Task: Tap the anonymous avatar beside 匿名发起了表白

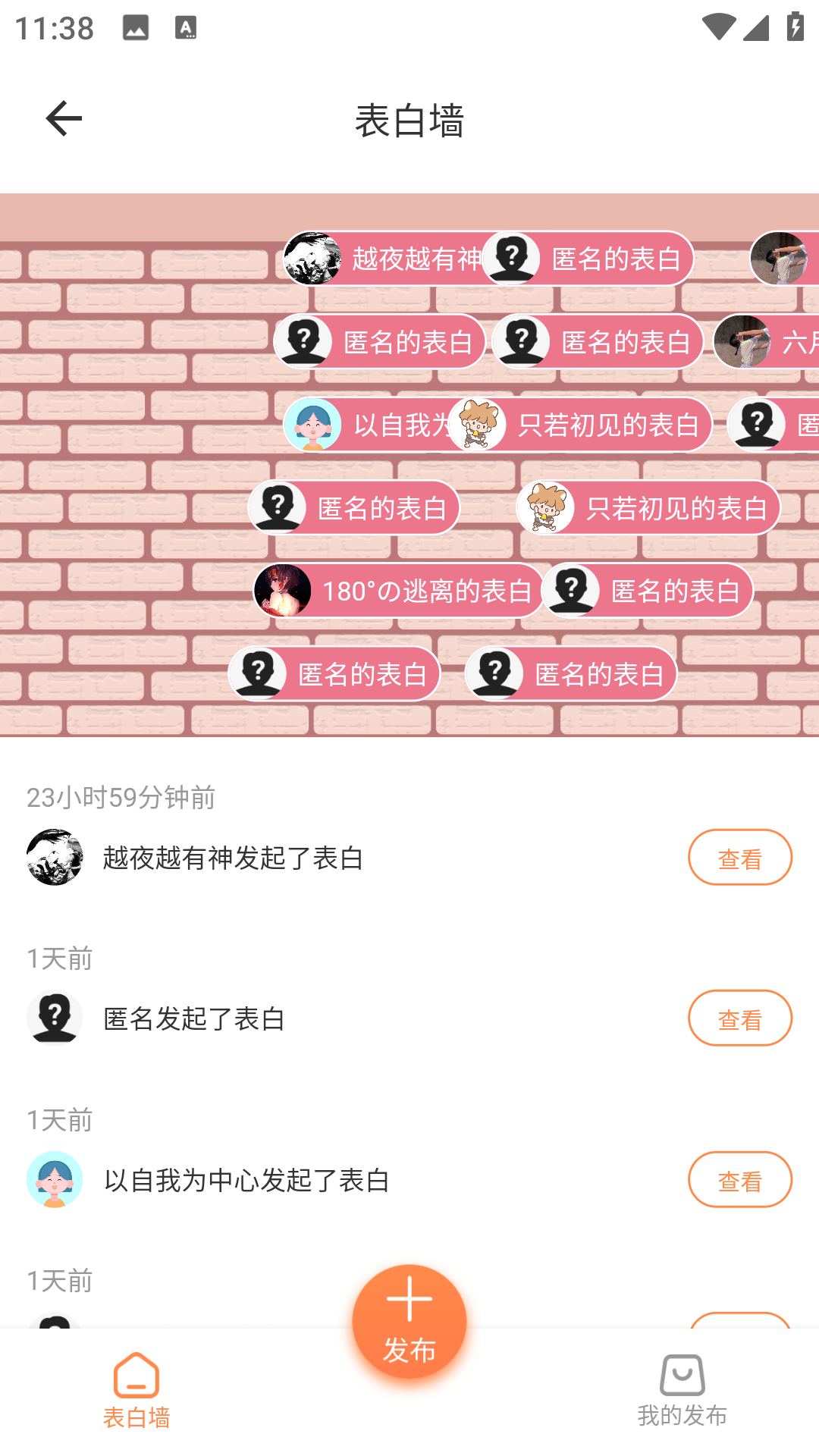Action: [x=54, y=1018]
